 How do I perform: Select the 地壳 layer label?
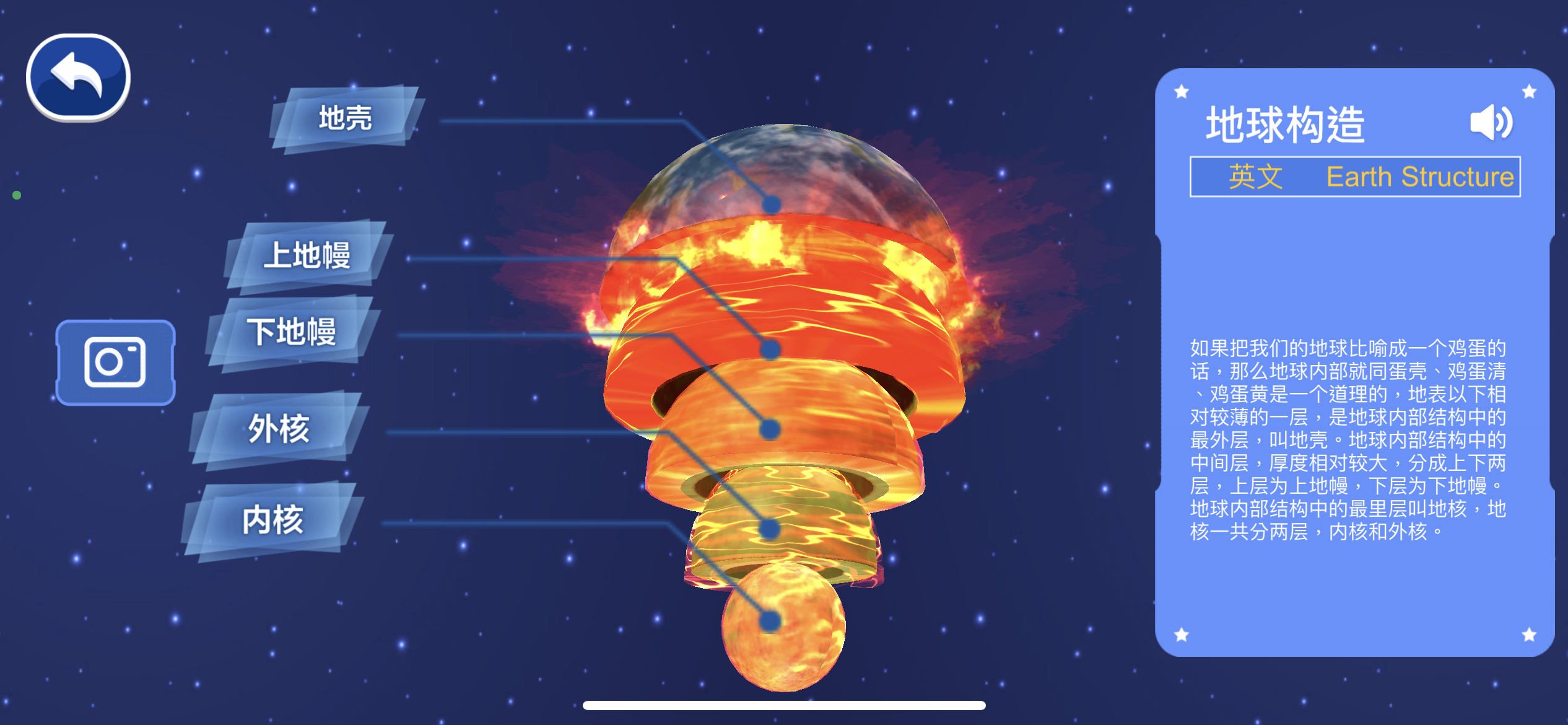(346, 118)
